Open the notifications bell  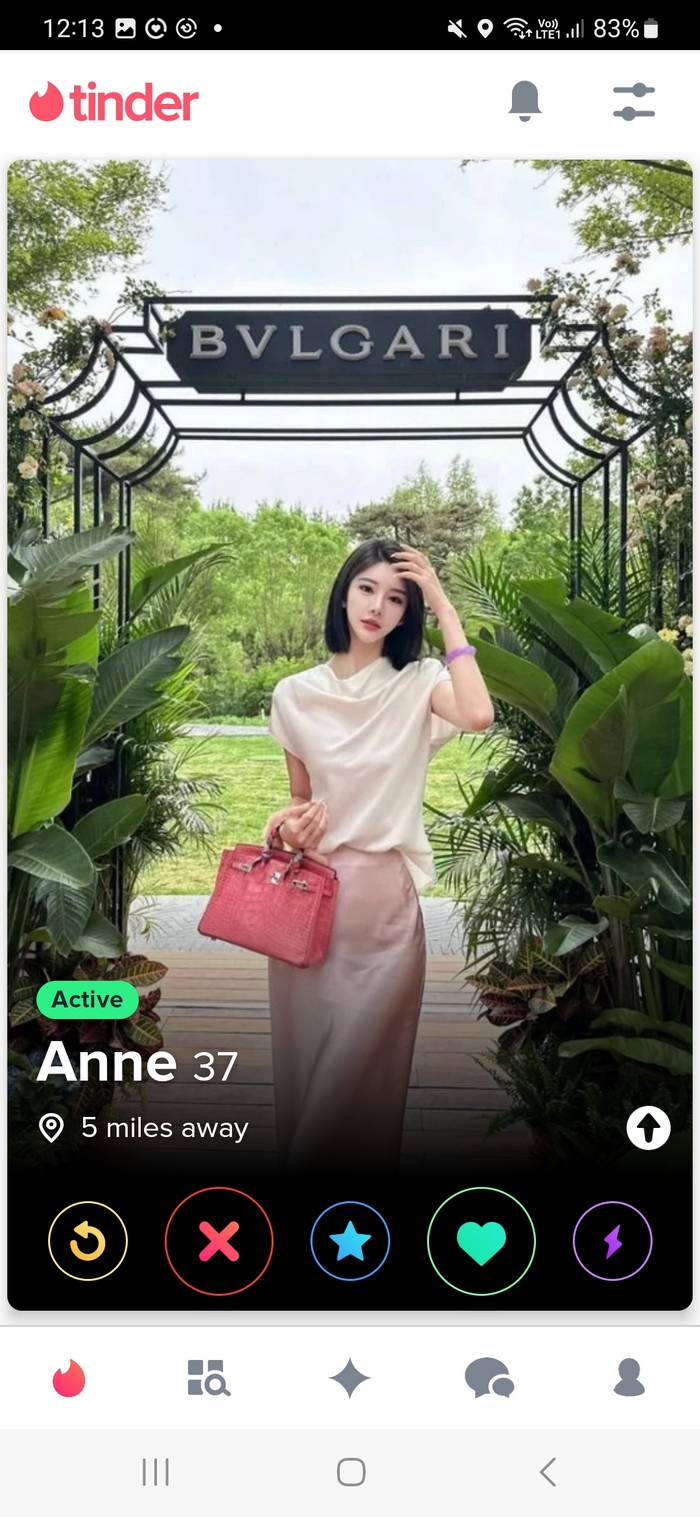click(525, 101)
